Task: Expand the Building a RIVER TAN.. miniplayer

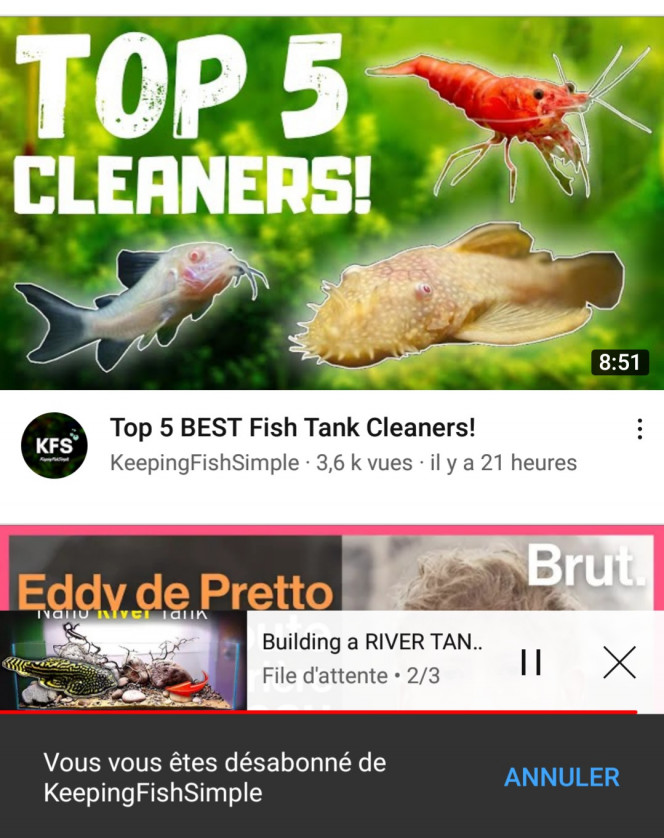Action: [x=372, y=658]
